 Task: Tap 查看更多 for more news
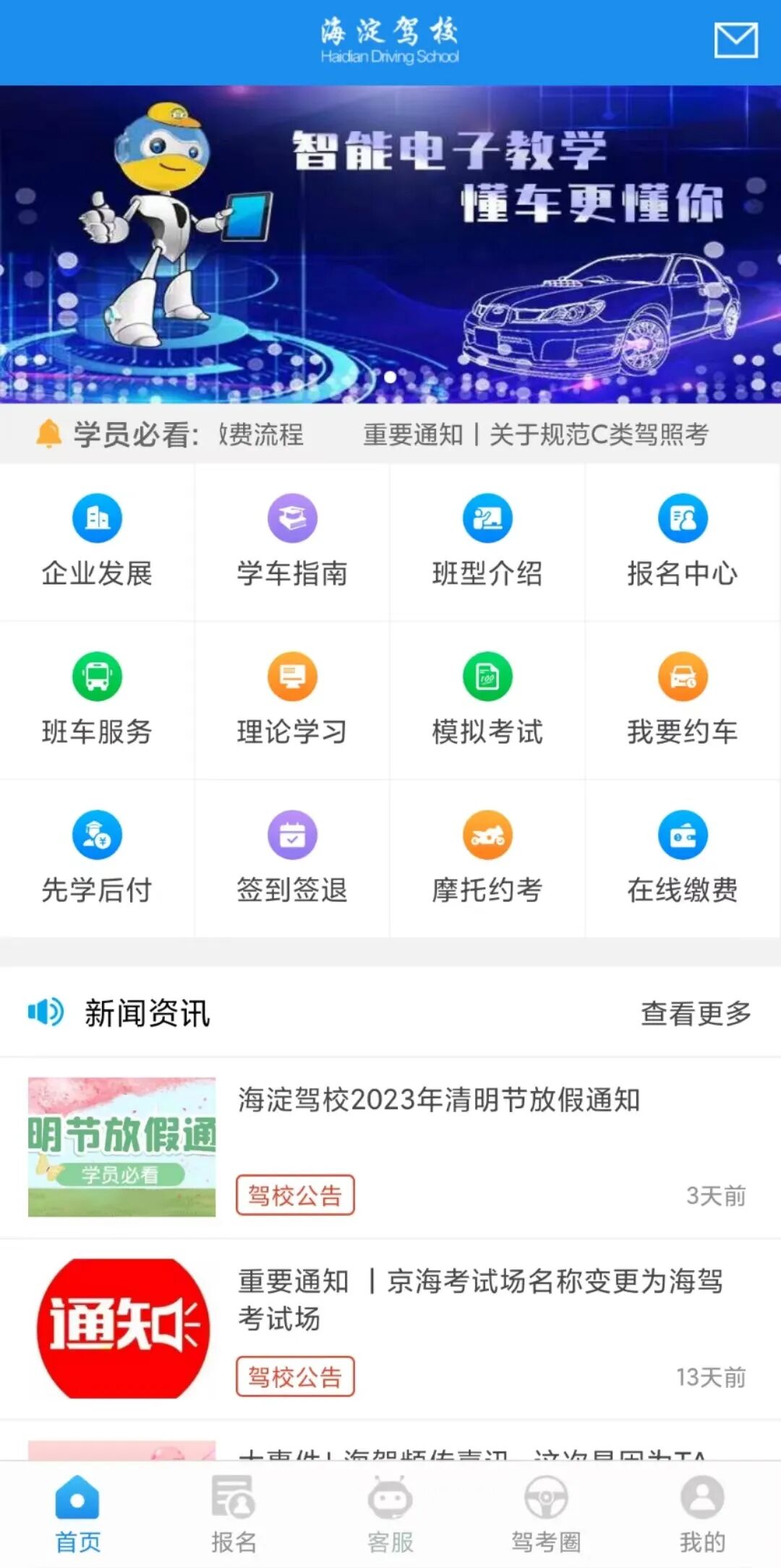695,1014
